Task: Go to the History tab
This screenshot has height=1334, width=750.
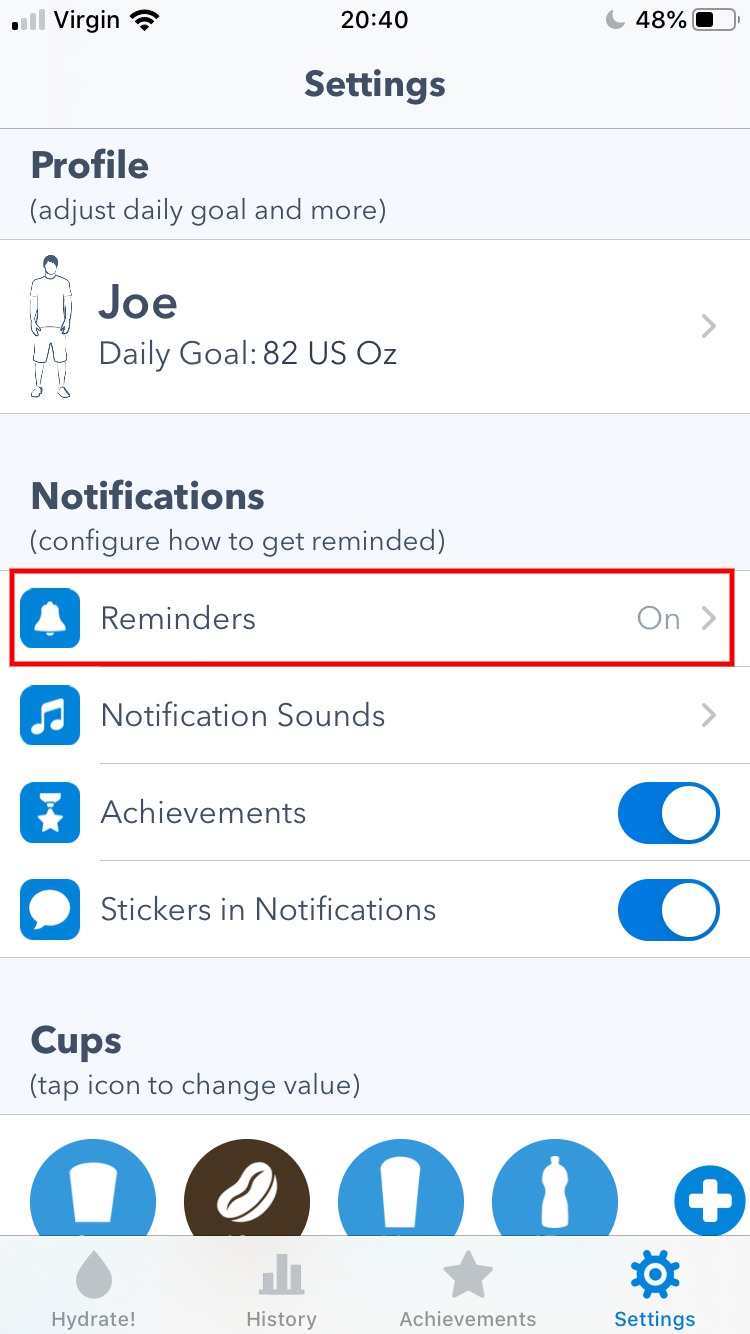Action: point(281,1292)
